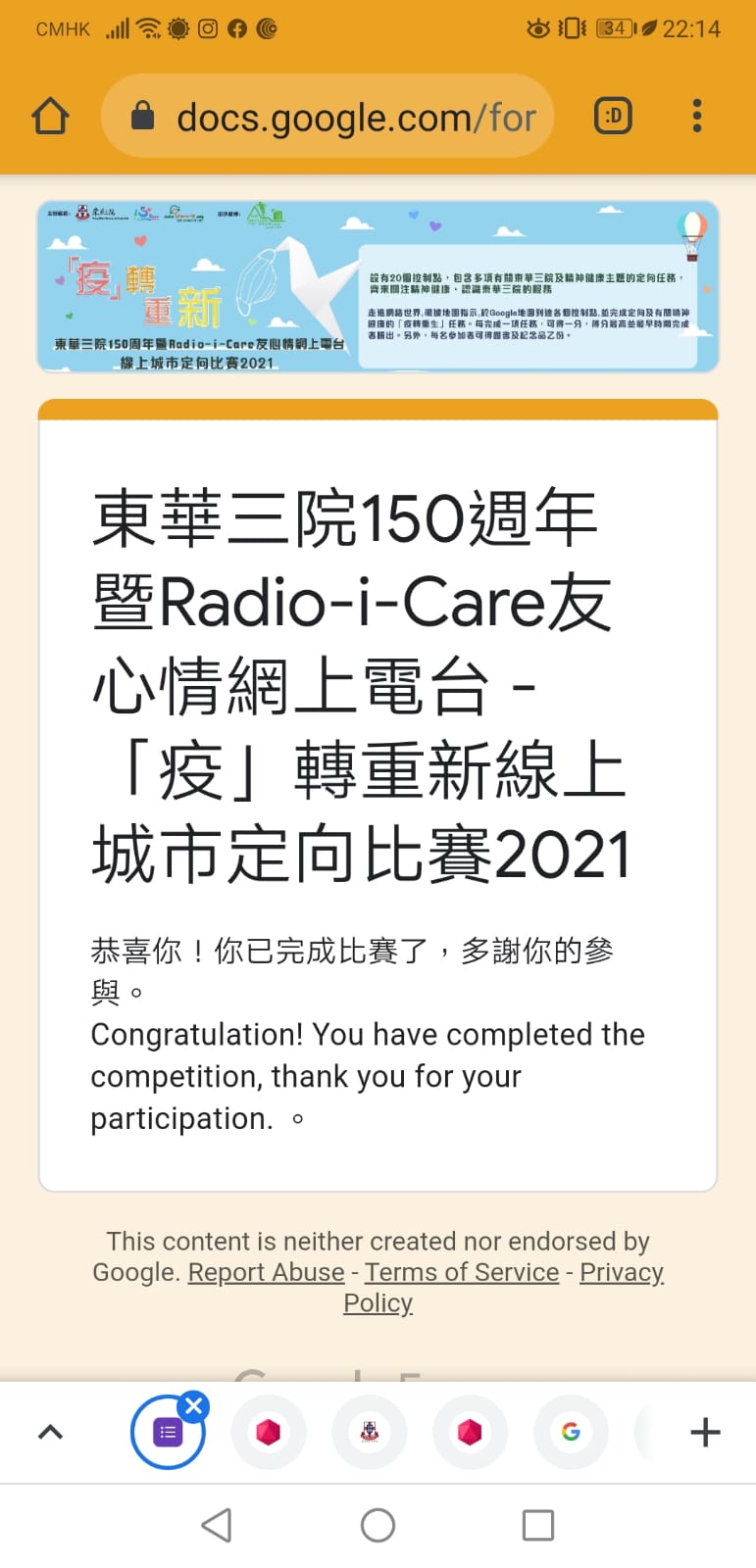Open the Report Abuse link
756x1568 pixels.
pyautogui.click(x=266, y=1272)
